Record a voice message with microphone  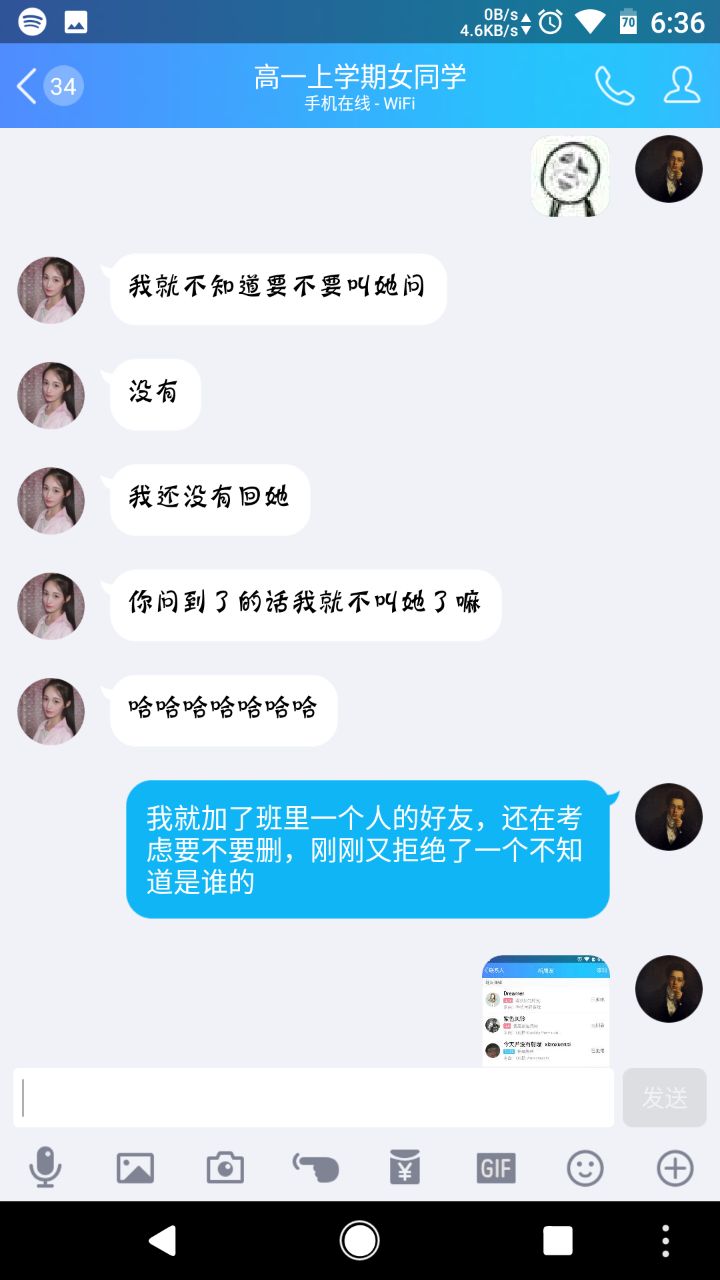(x=45, y=1167)
